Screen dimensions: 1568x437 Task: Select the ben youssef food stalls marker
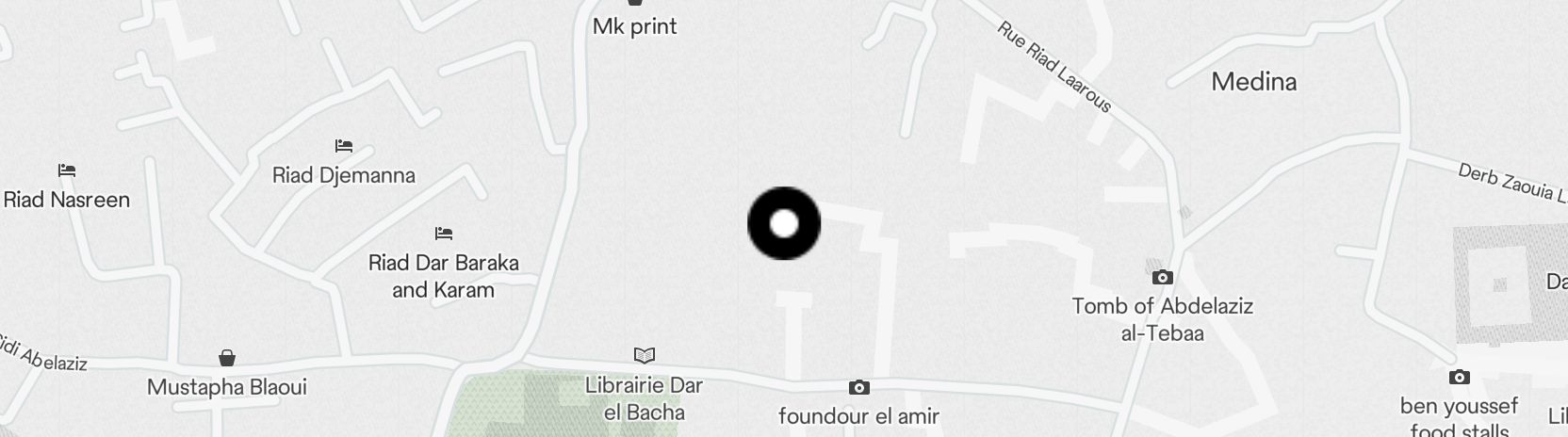click(1459, 379)
